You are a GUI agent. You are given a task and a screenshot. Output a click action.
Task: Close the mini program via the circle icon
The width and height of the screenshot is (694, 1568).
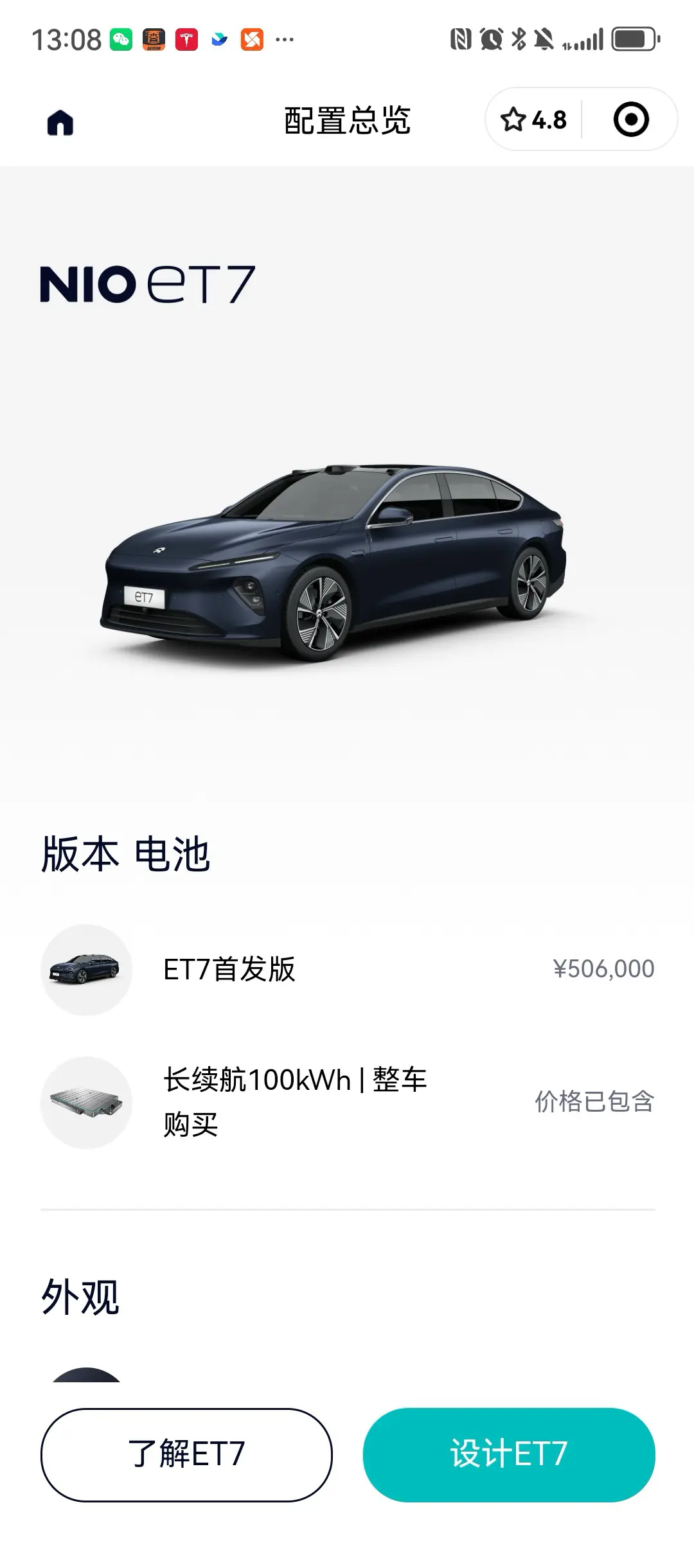(x=631, y=120)
